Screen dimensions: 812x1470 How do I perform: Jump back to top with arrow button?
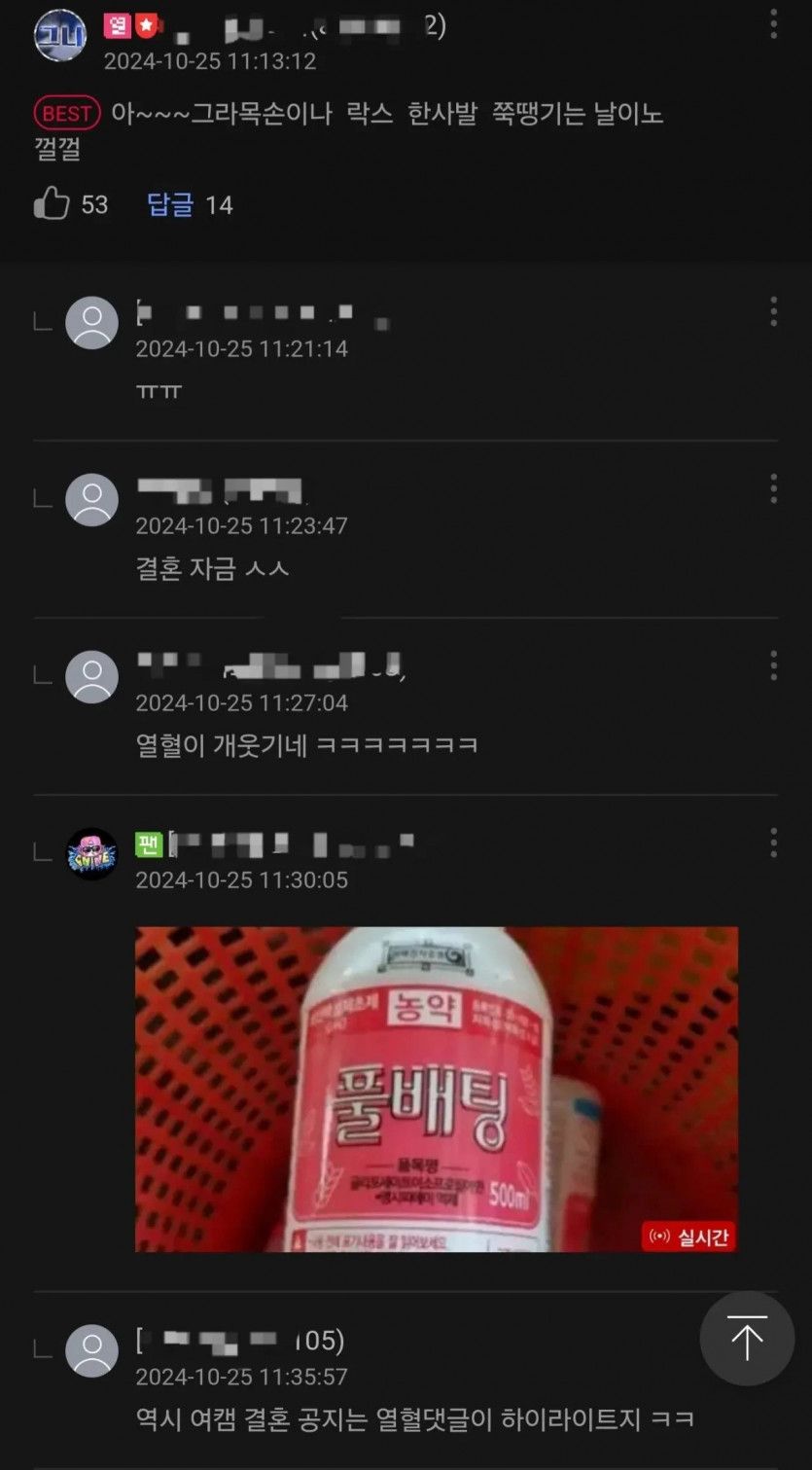[x=747, y=1338]
